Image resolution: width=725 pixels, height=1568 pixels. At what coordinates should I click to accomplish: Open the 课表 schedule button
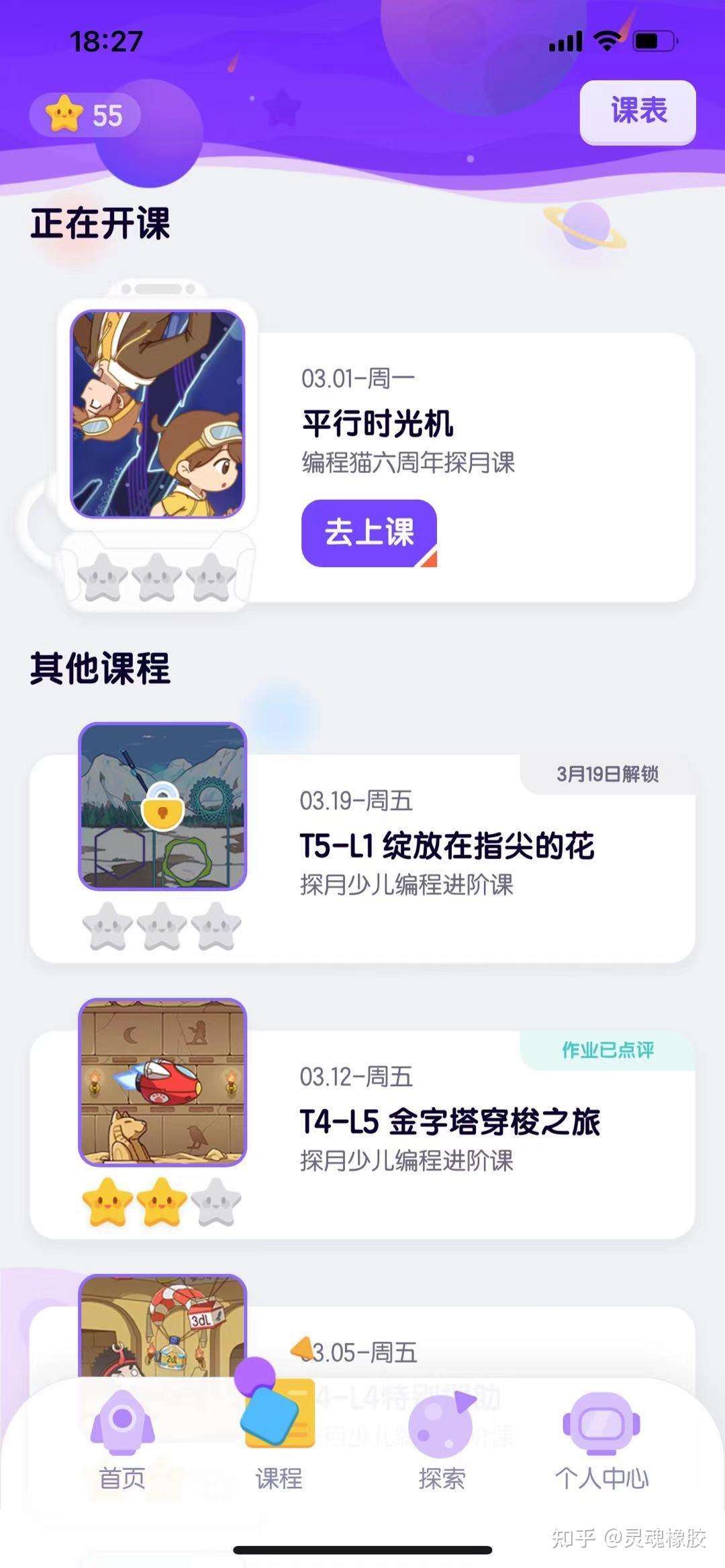pos(637,111)
